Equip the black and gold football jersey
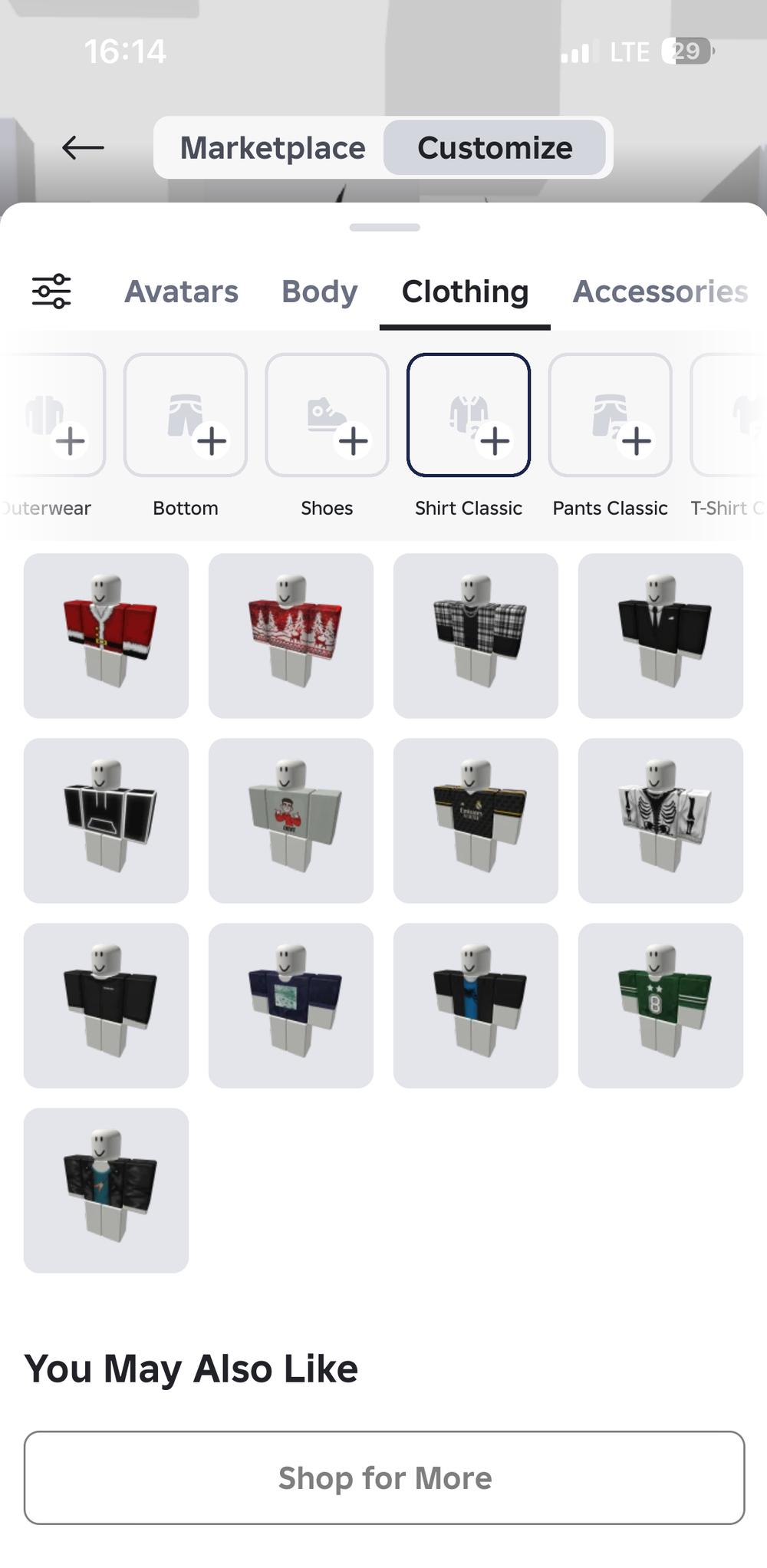Screen dimensions: 767x1568 click(x=476, y=821)
